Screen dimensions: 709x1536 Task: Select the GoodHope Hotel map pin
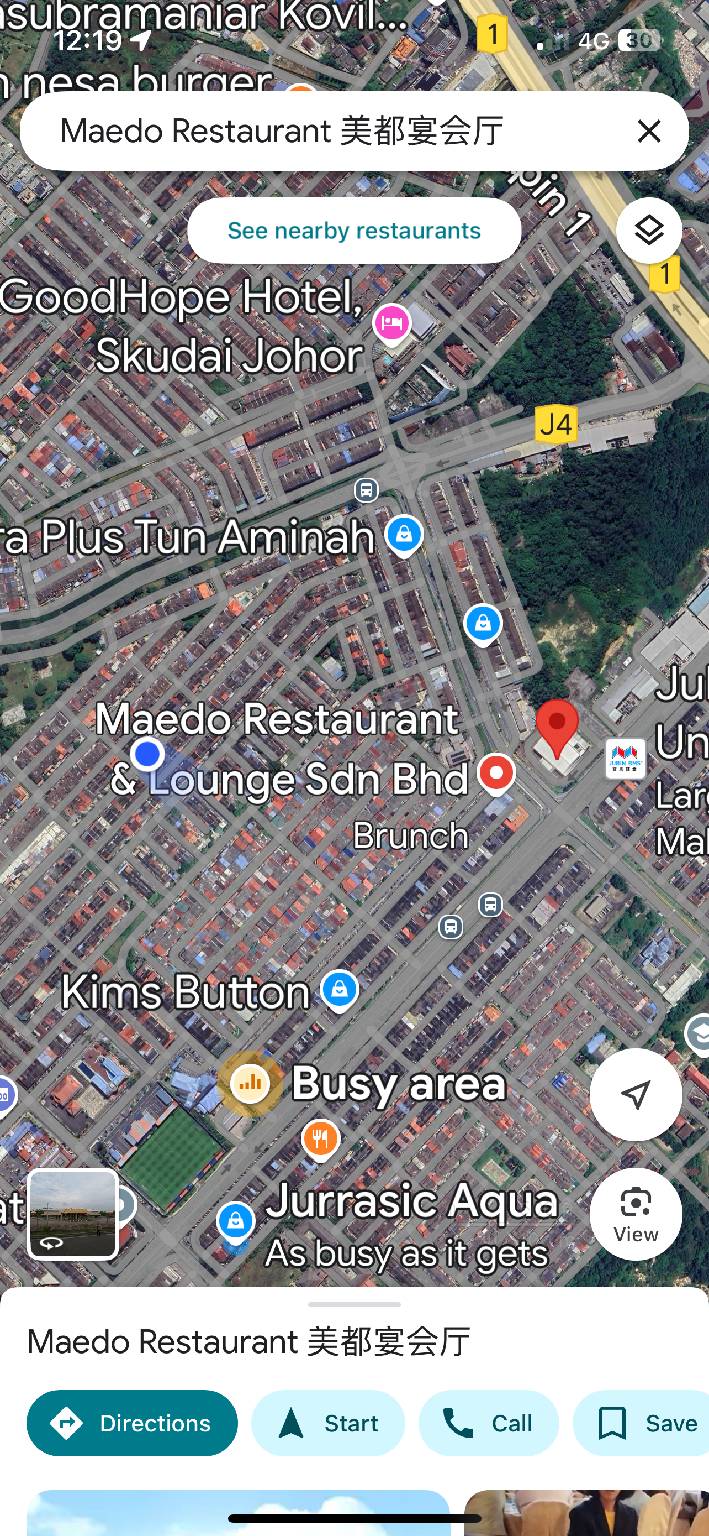[x=391, y=324]
